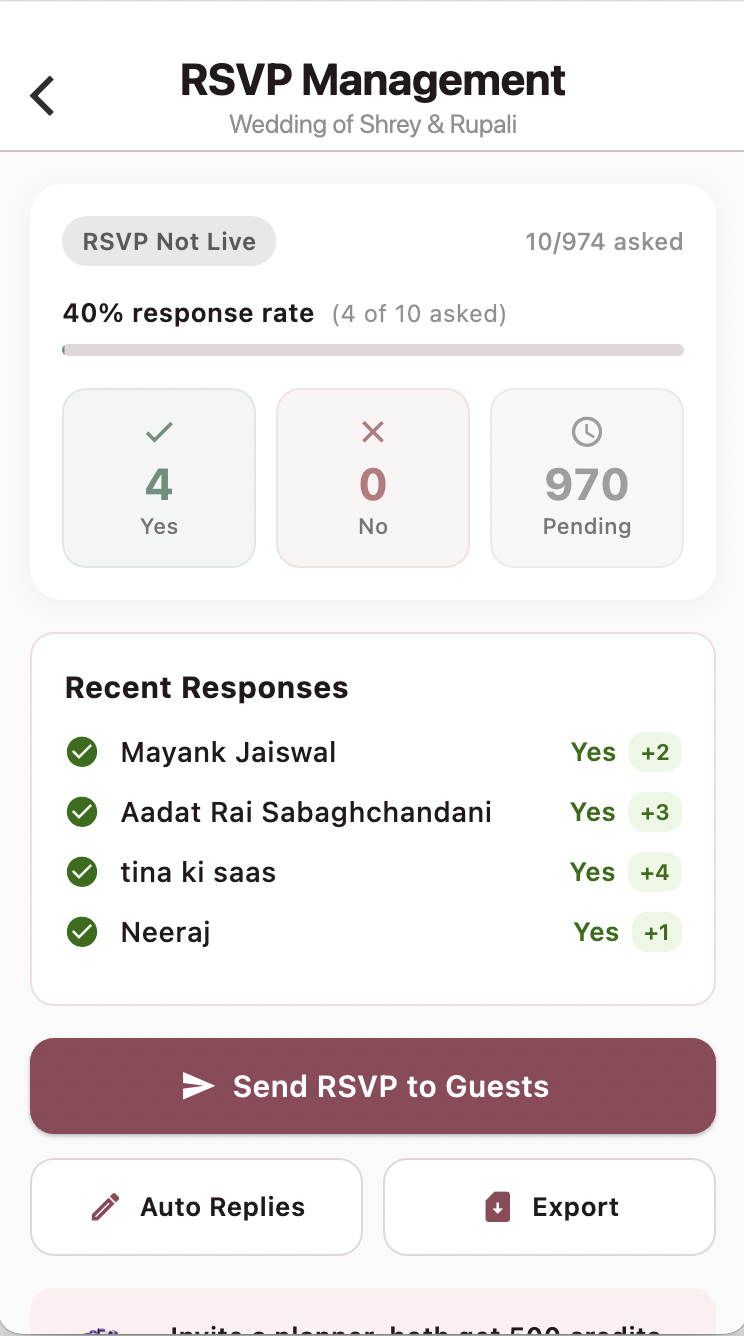Tap Send RSVP to Guests button
The image size is (744, 1336).
pyautogui.click(x=372, y=1086)
